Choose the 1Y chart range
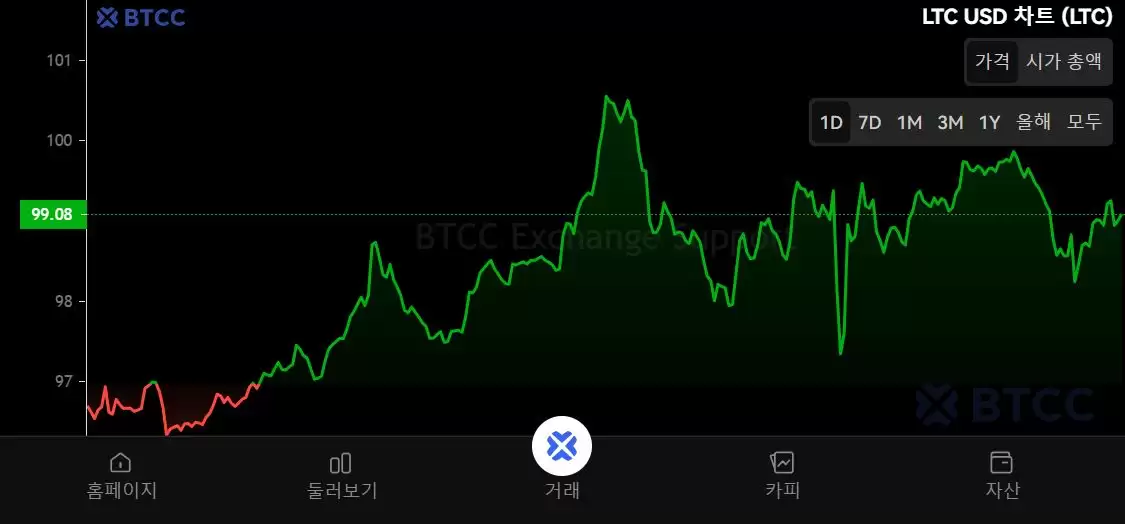This screenshot has width=1125, height=524. point(989,123)
